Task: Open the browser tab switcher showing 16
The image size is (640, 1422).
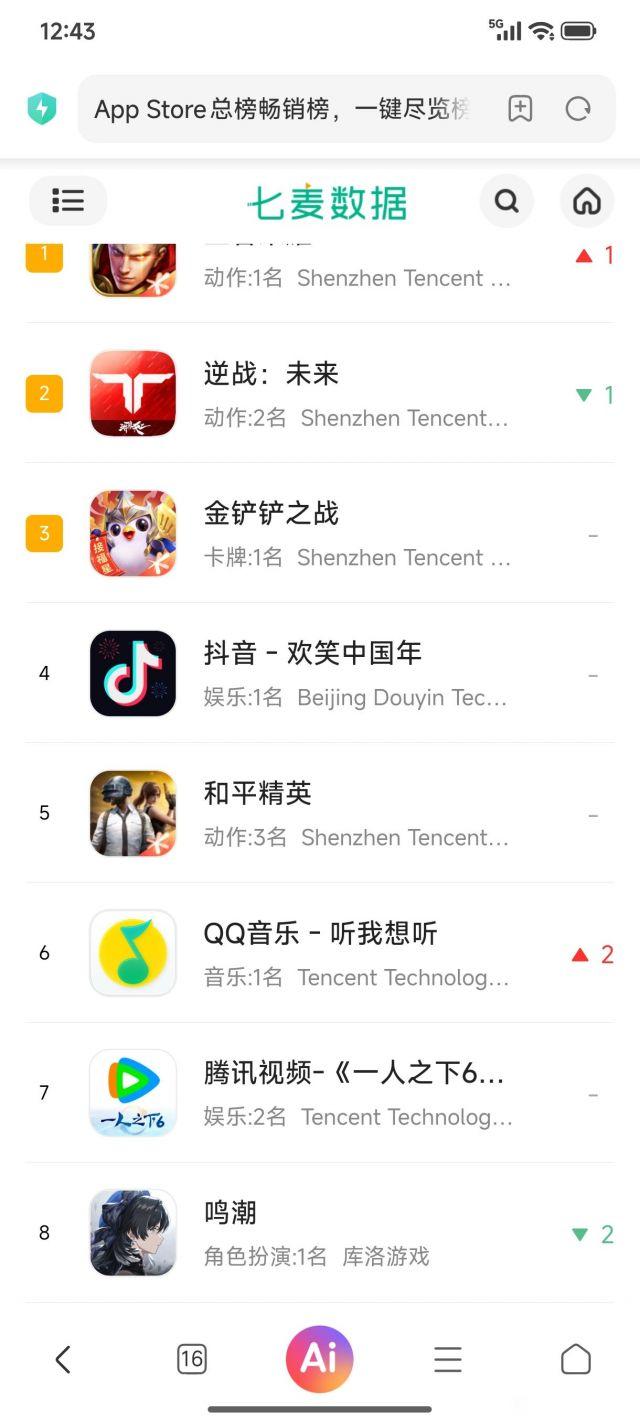Action: [191, 1359]
